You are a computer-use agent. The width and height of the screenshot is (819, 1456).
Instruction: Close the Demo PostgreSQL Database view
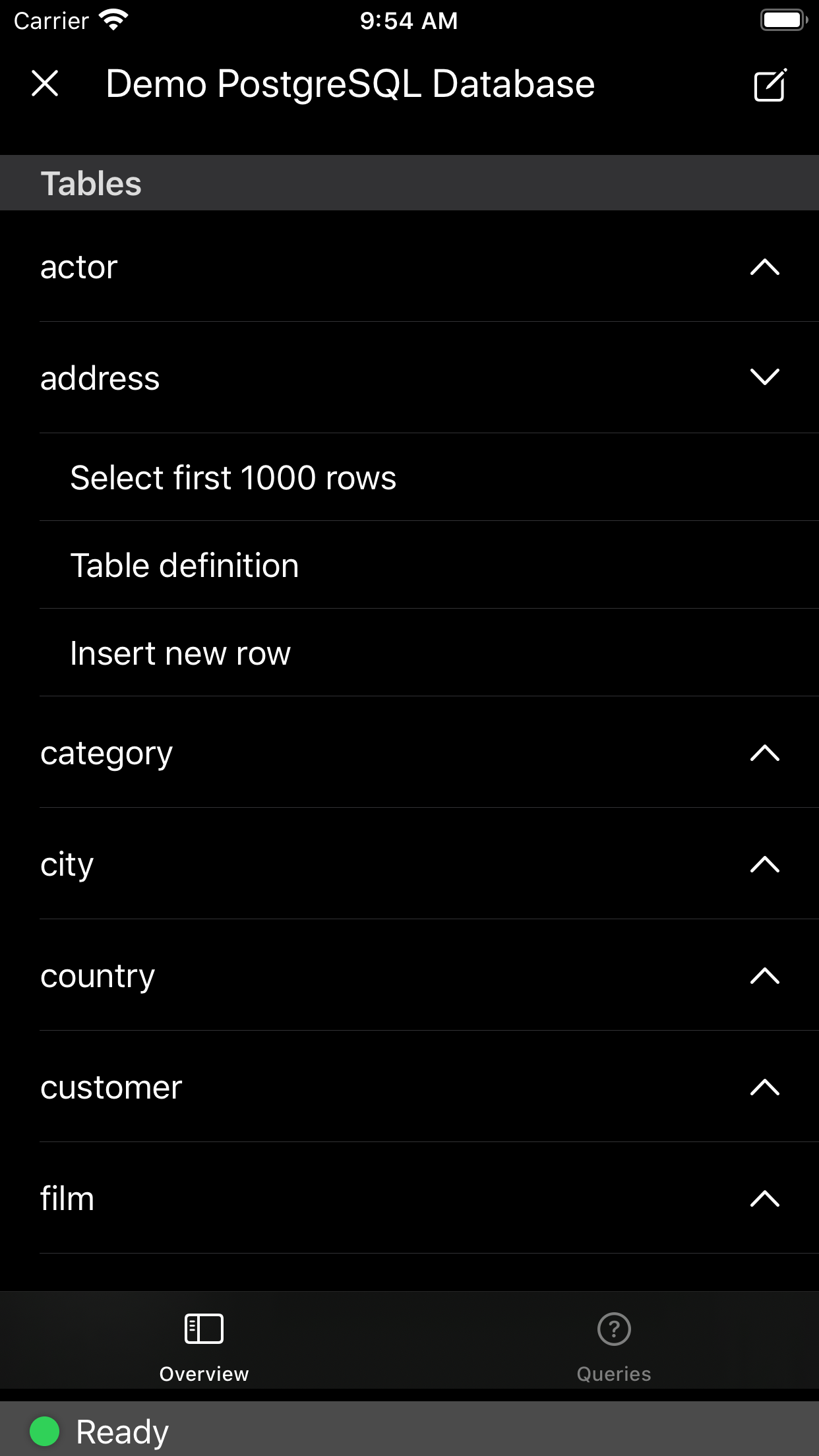[x=45, y=84]
